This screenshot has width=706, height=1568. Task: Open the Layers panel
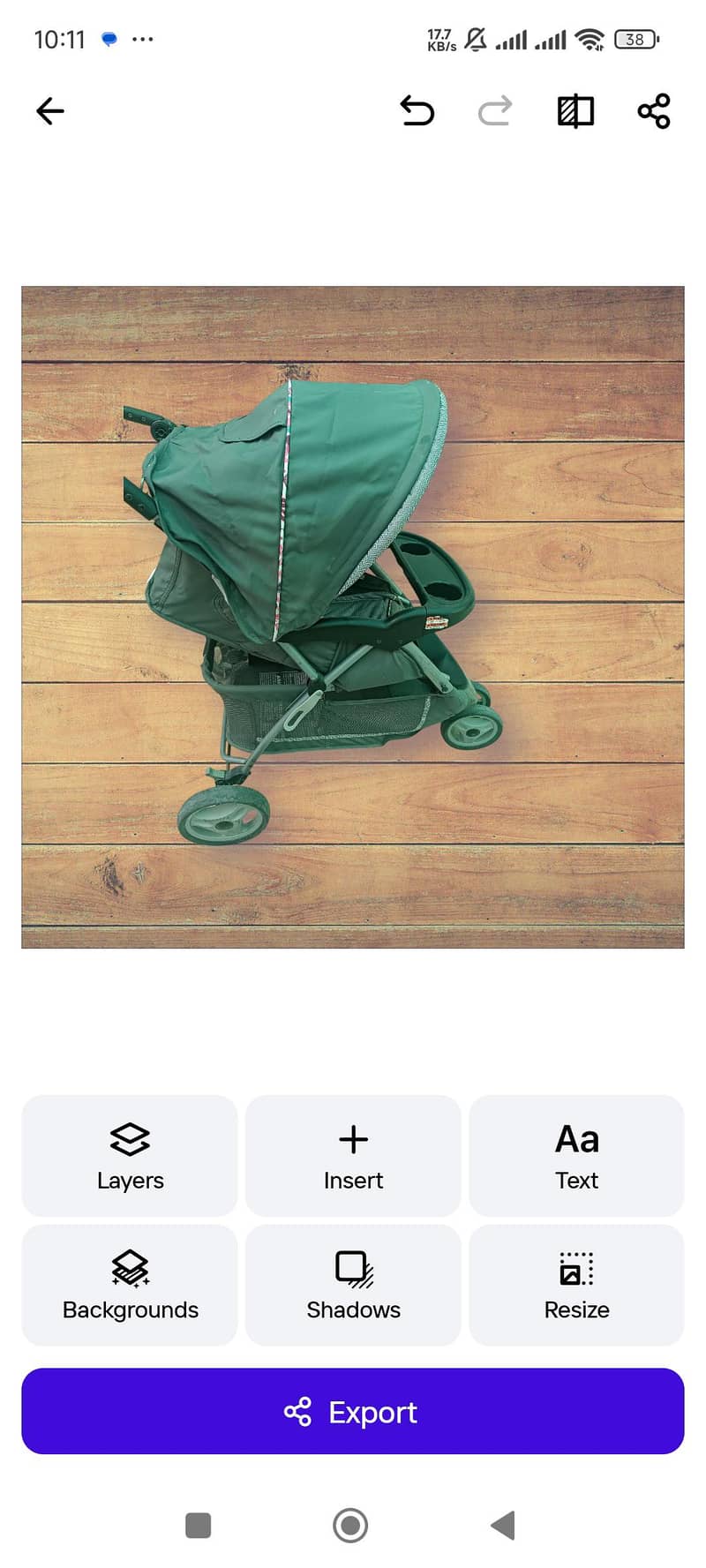pos(129,1156)
